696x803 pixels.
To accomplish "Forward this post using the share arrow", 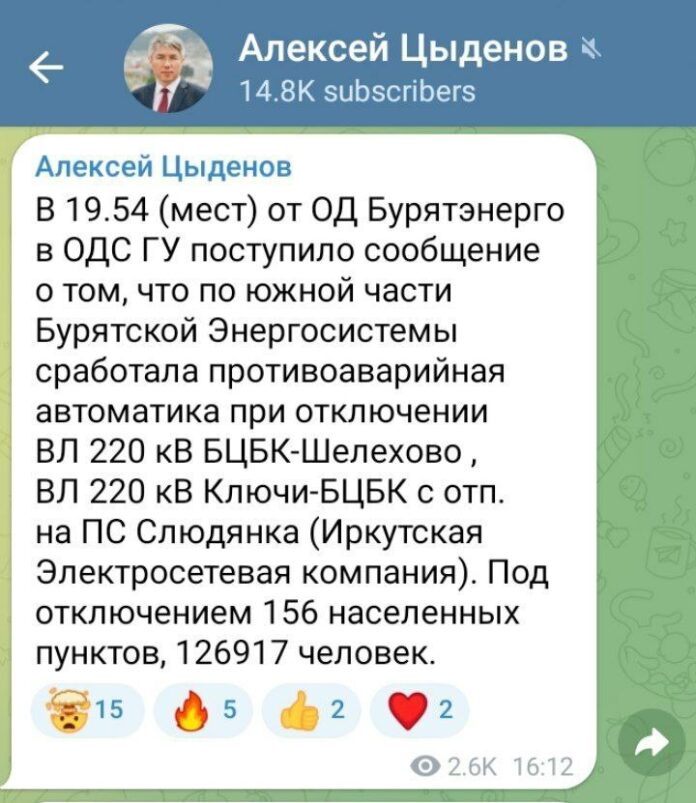I will point(649,741).
